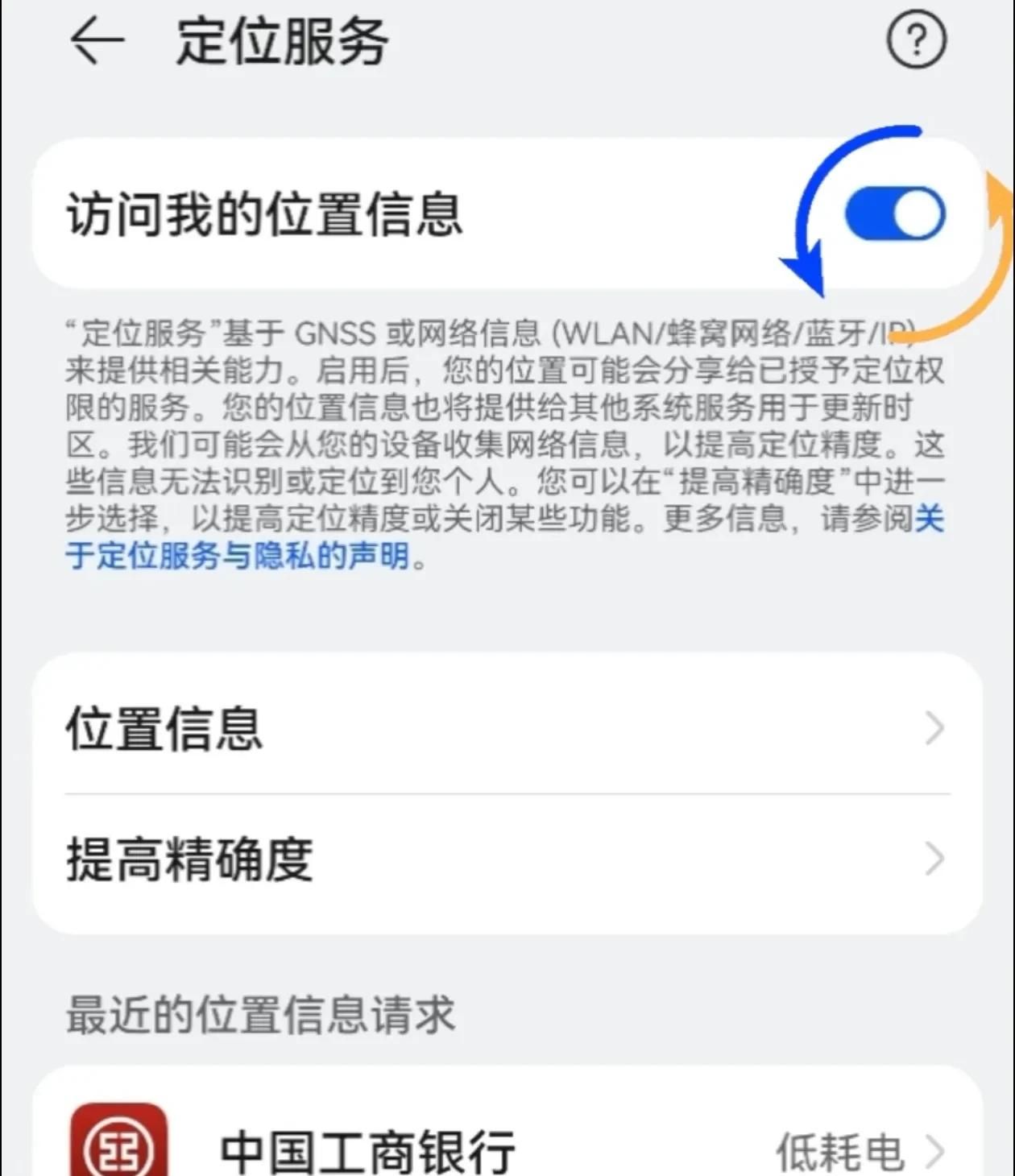This screenshot has height=1176, width=1015.
Task: Disable the 访问我的位置信息 switch
Action: 894,212
